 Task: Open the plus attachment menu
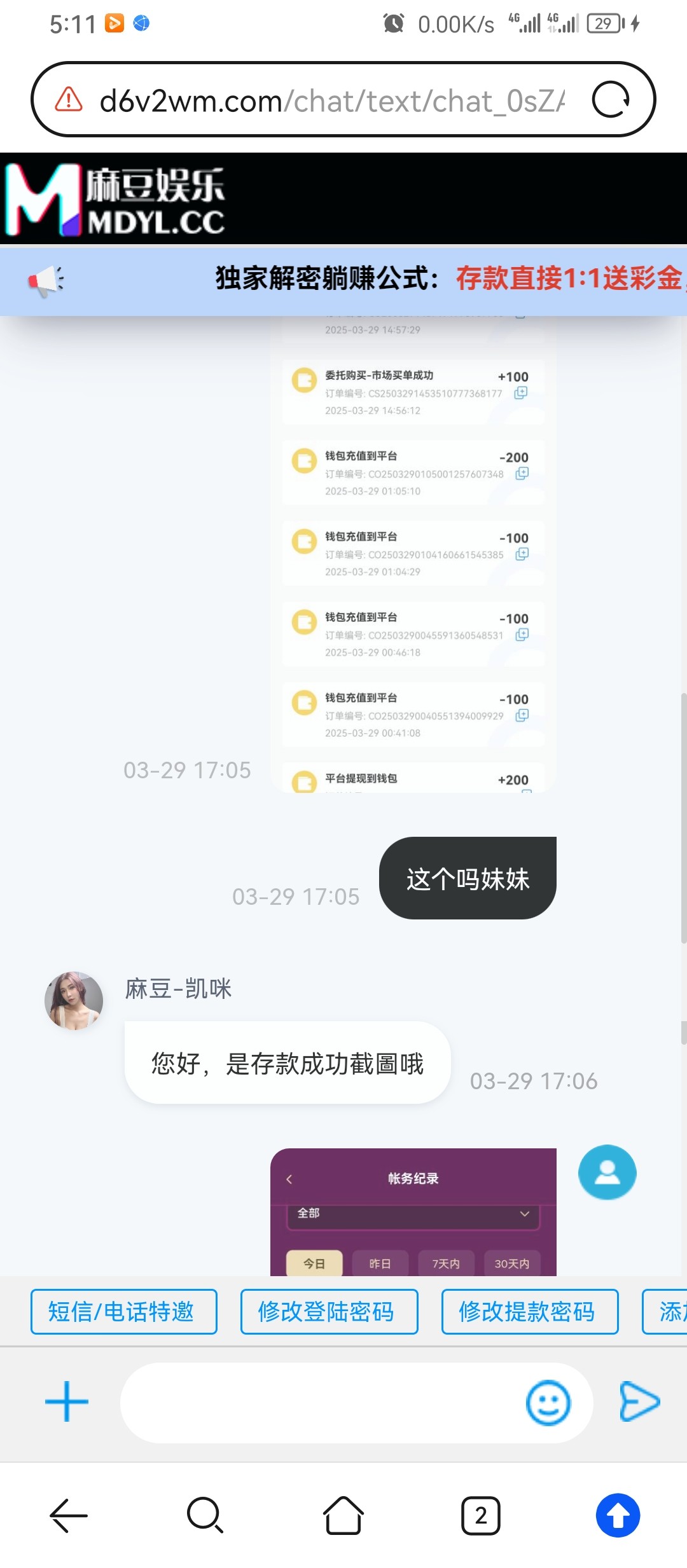coord(67,1401)
